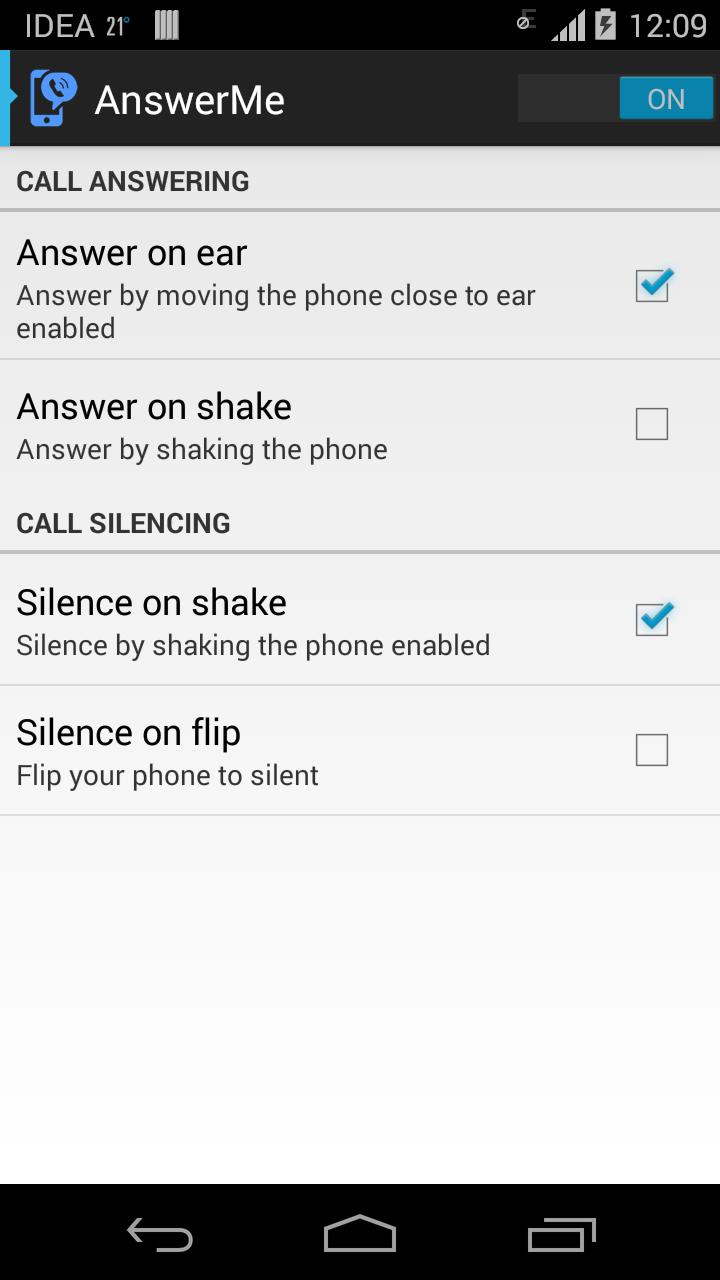Image resolution: width=720 pixels, height=1280 pixels.
Task: Turn off the AnswerMe ON switch
Action: (664, 98)
